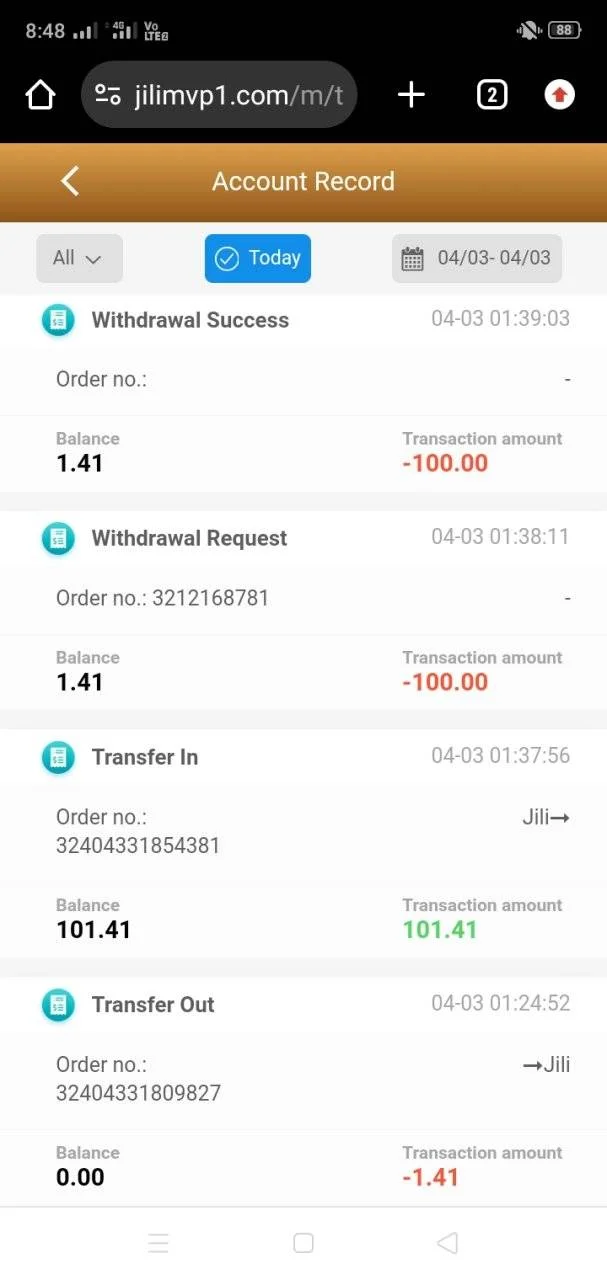Screen dimensions: 607x1280
Task: Go back from Account Record
Action: (69, 181)
